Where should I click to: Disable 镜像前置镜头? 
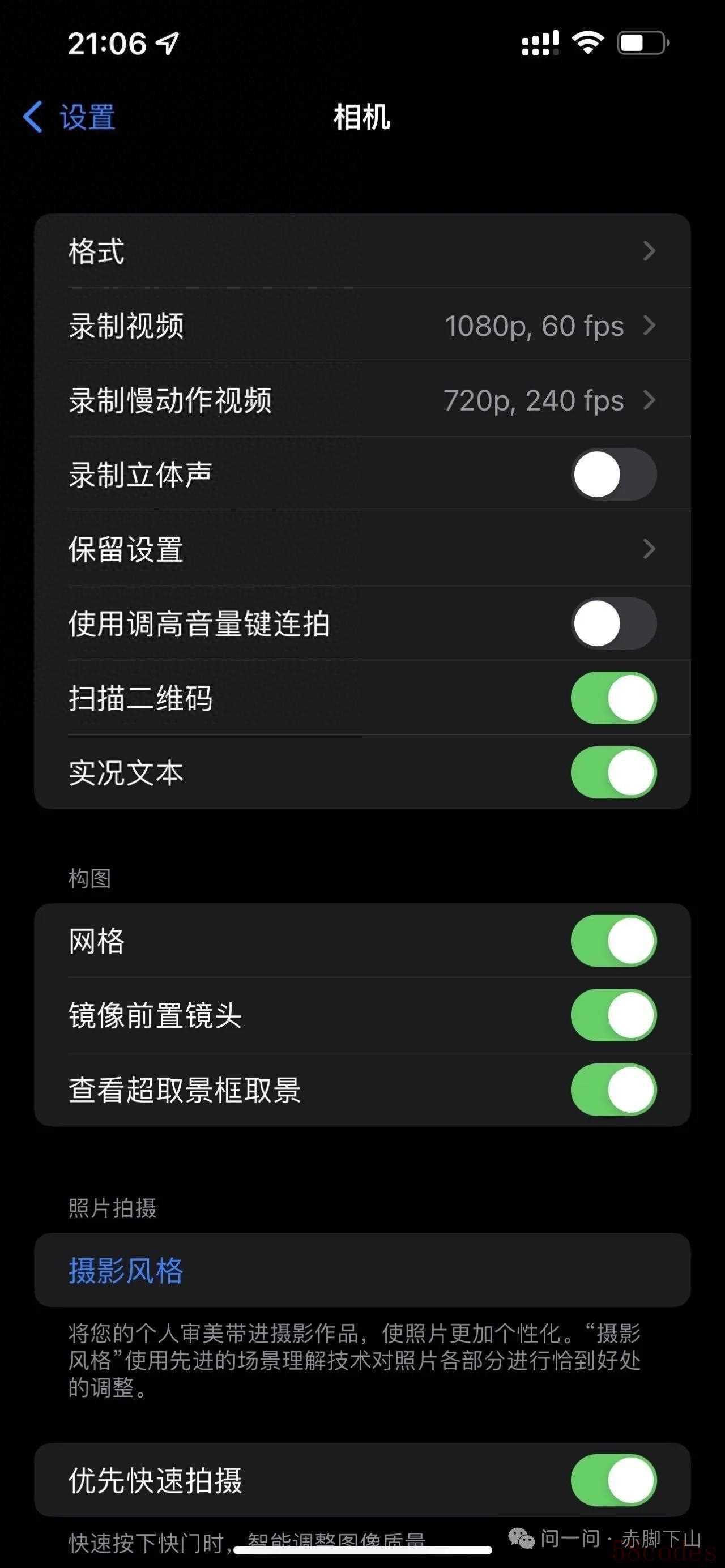point(613,1015)
